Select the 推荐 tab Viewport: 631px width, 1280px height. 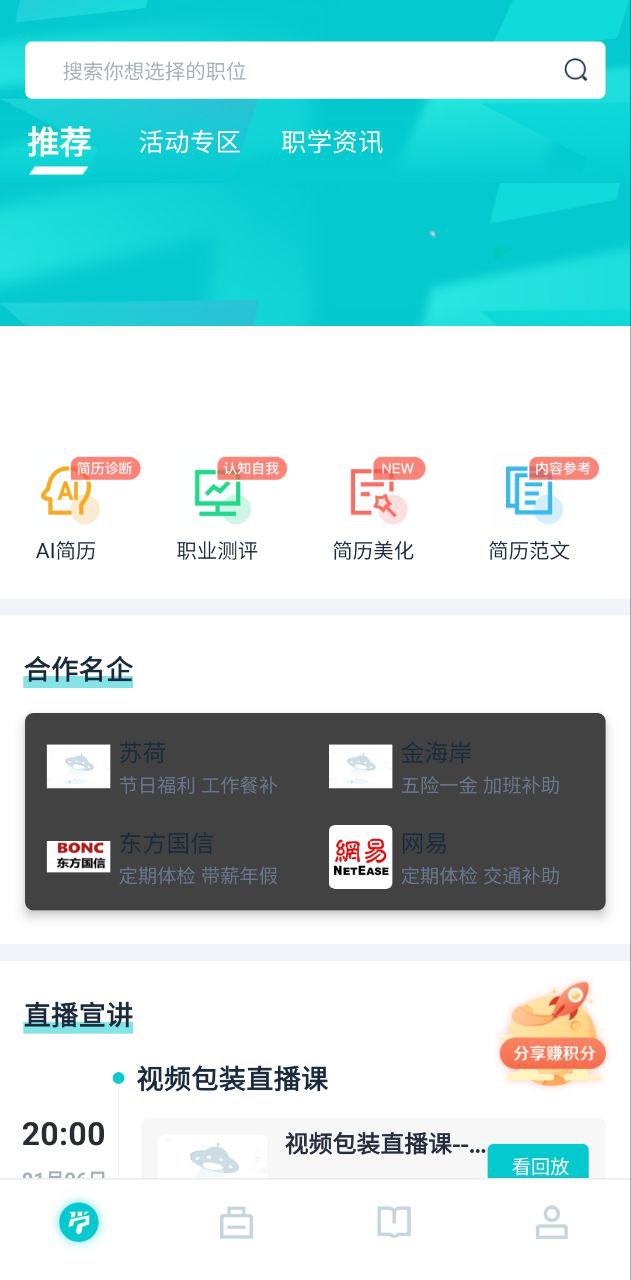pos(59,143)
